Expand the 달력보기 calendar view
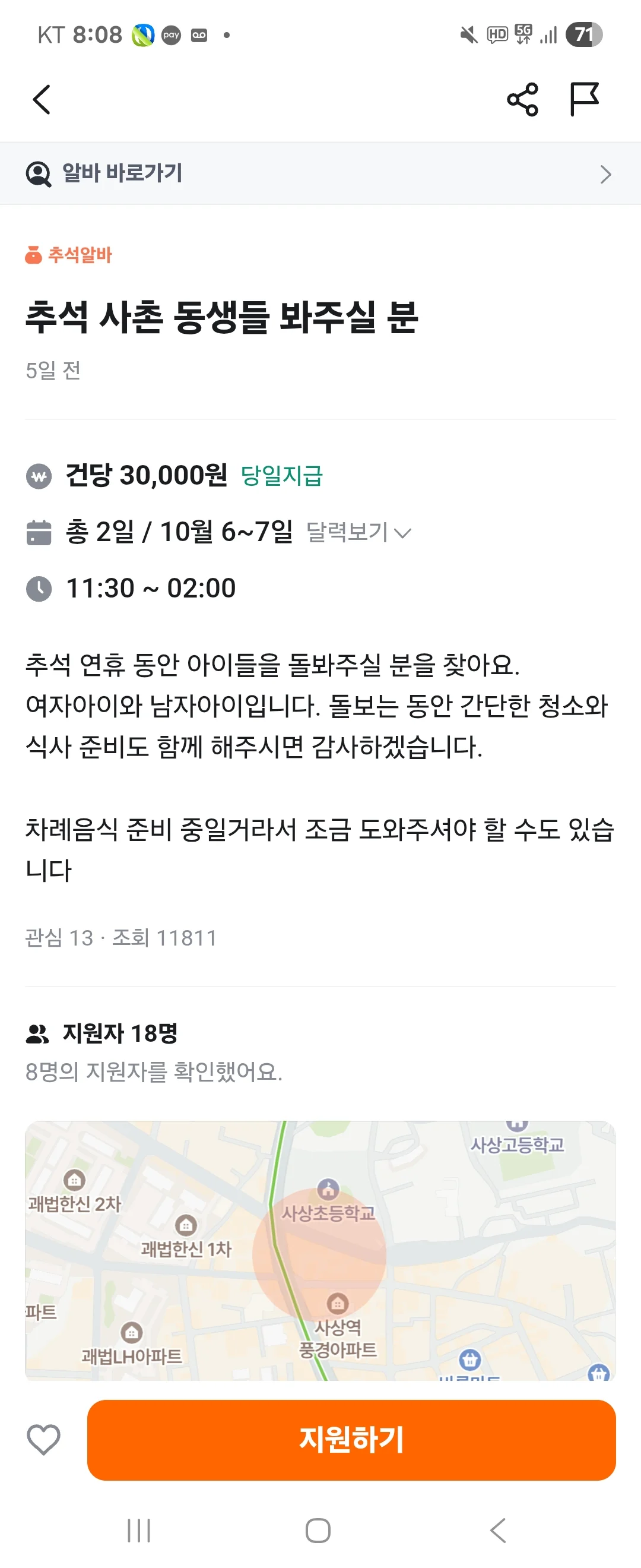The height and width of the screenshot is (1568, 641). point(359,532)
